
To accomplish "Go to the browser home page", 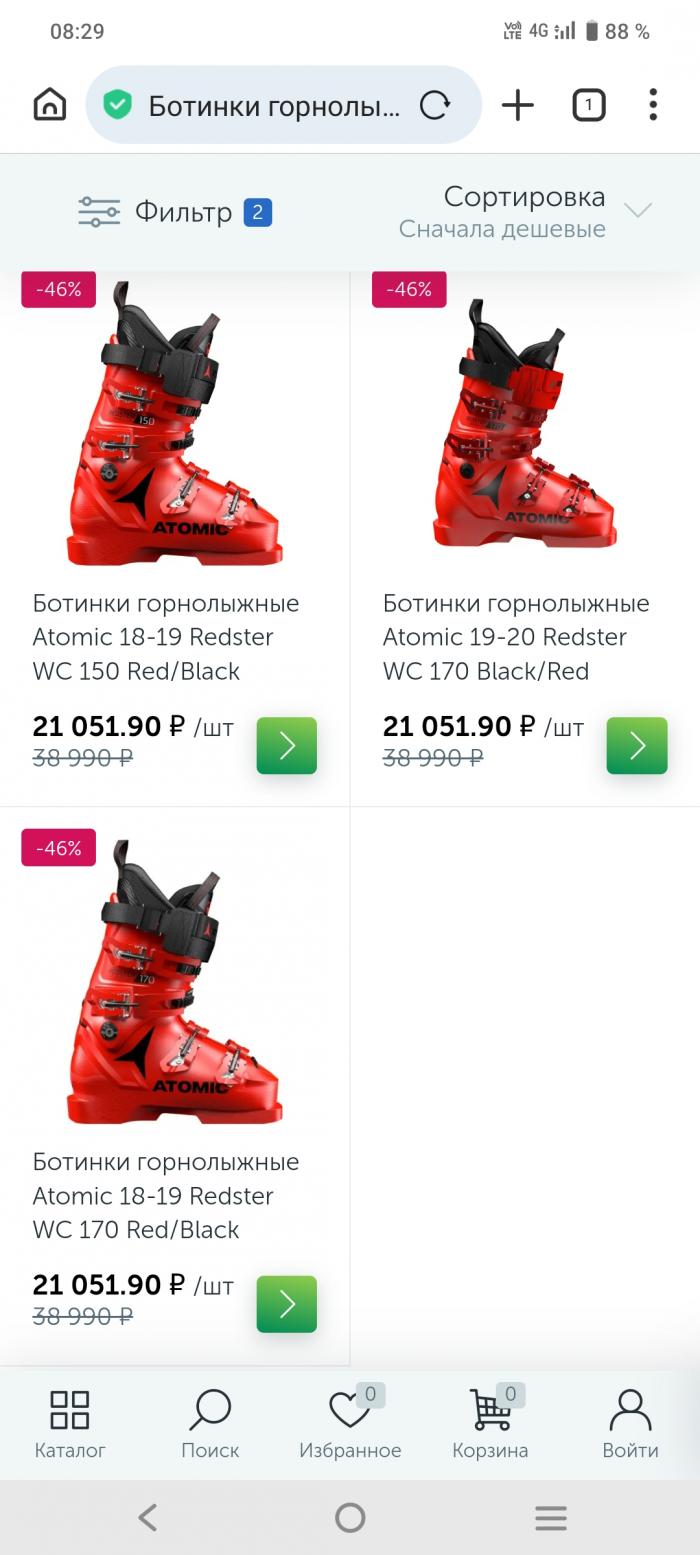I will tap(49, 105).
